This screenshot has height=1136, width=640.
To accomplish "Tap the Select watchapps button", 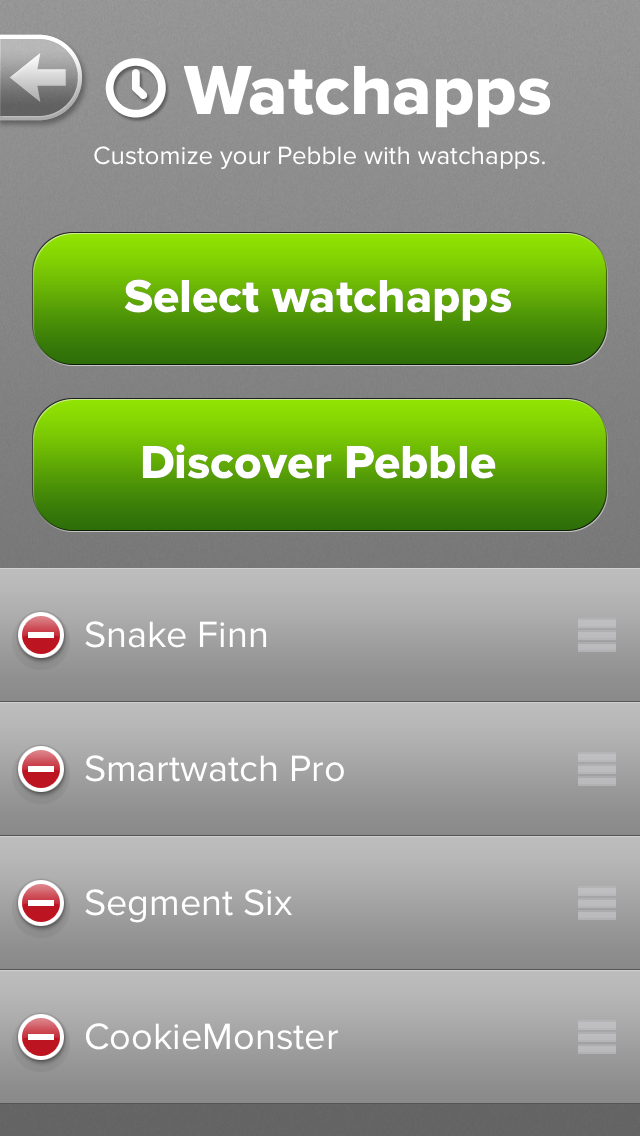I will (x=319, y=298).
